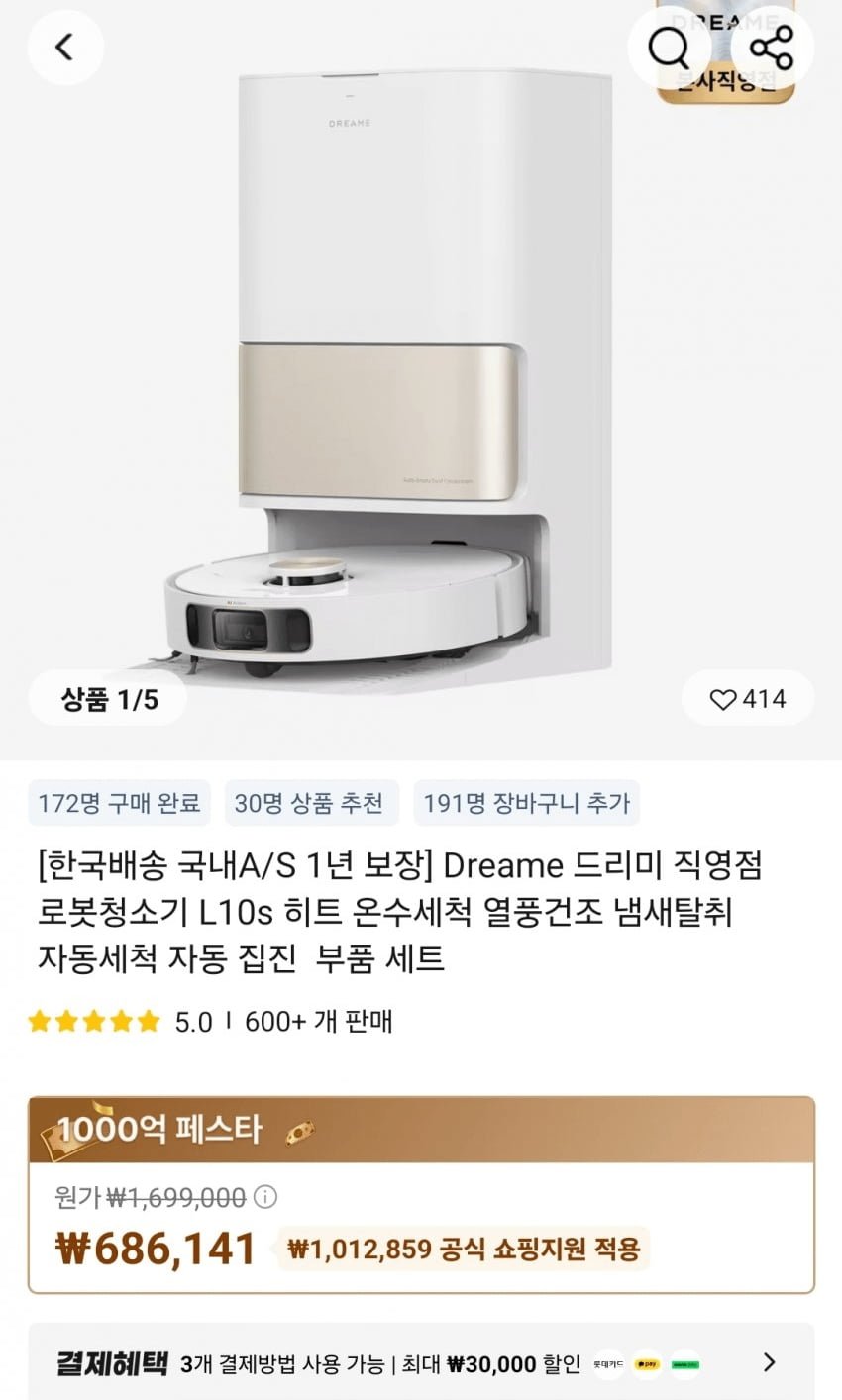
Task: View original price info icon
Action: [x=265, y=1197]
